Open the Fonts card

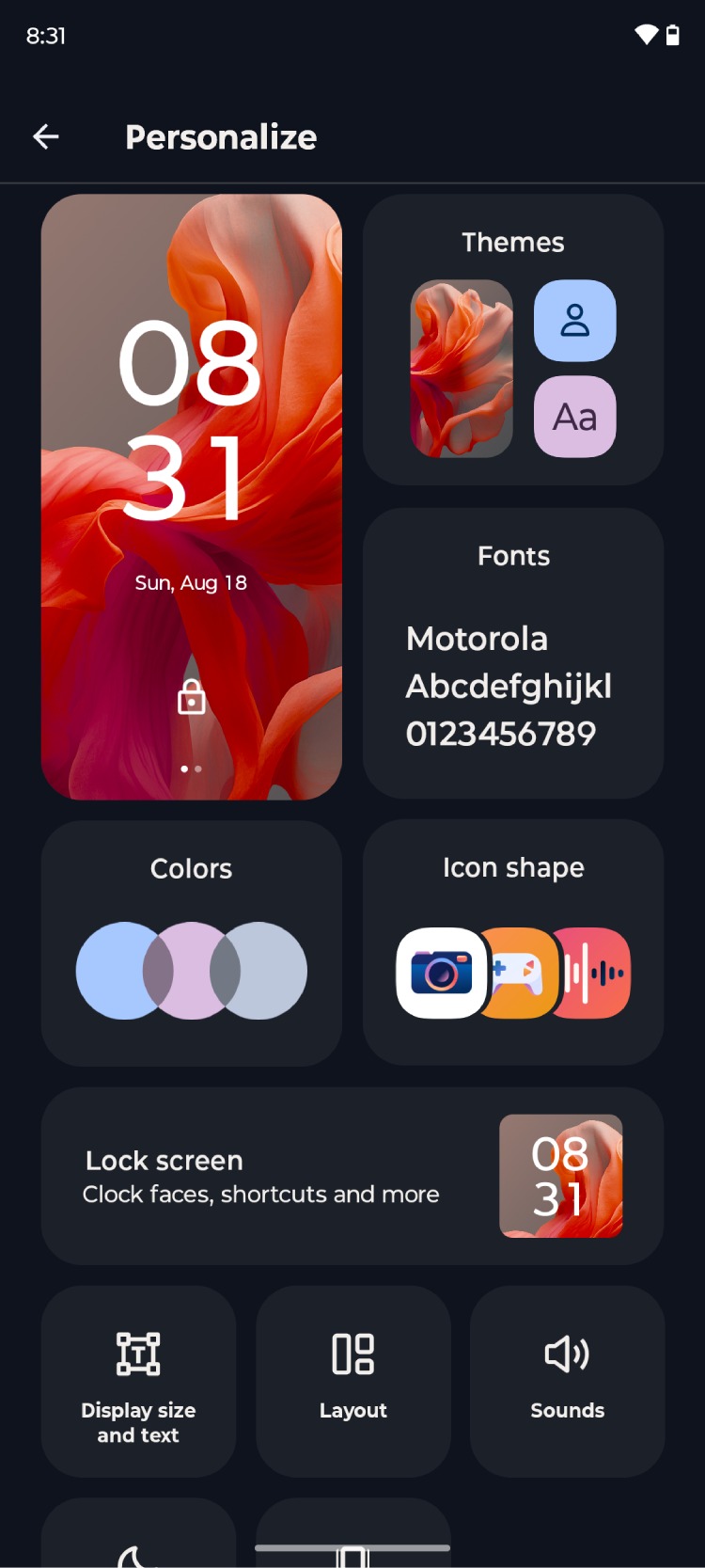[x=513, y=653]
